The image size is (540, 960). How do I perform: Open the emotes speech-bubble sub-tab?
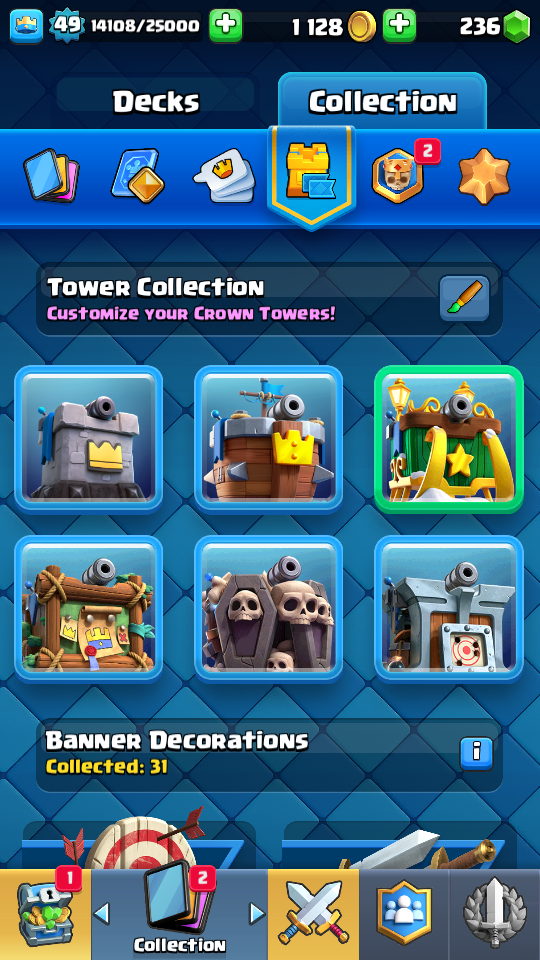(x=225, y=176)
